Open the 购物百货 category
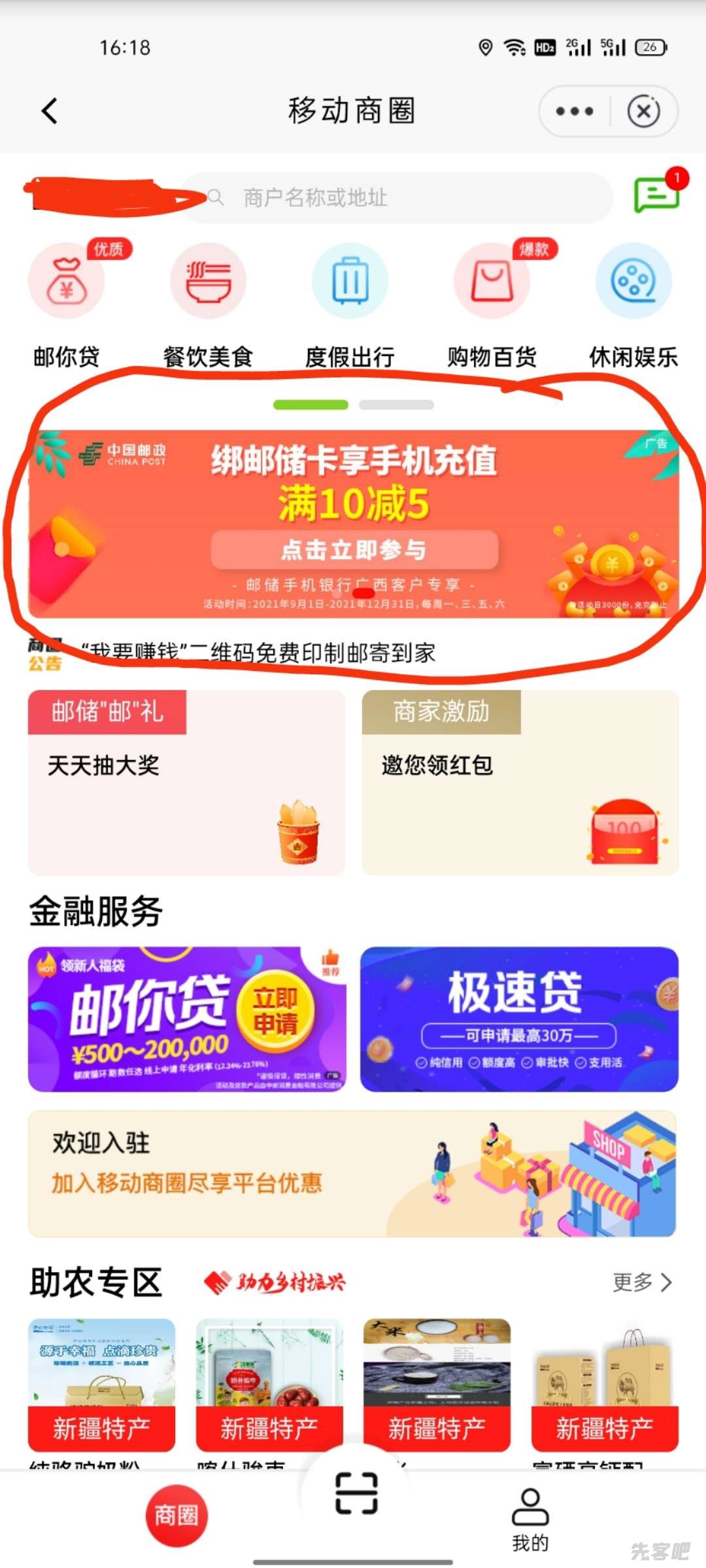 coord(492,282)
